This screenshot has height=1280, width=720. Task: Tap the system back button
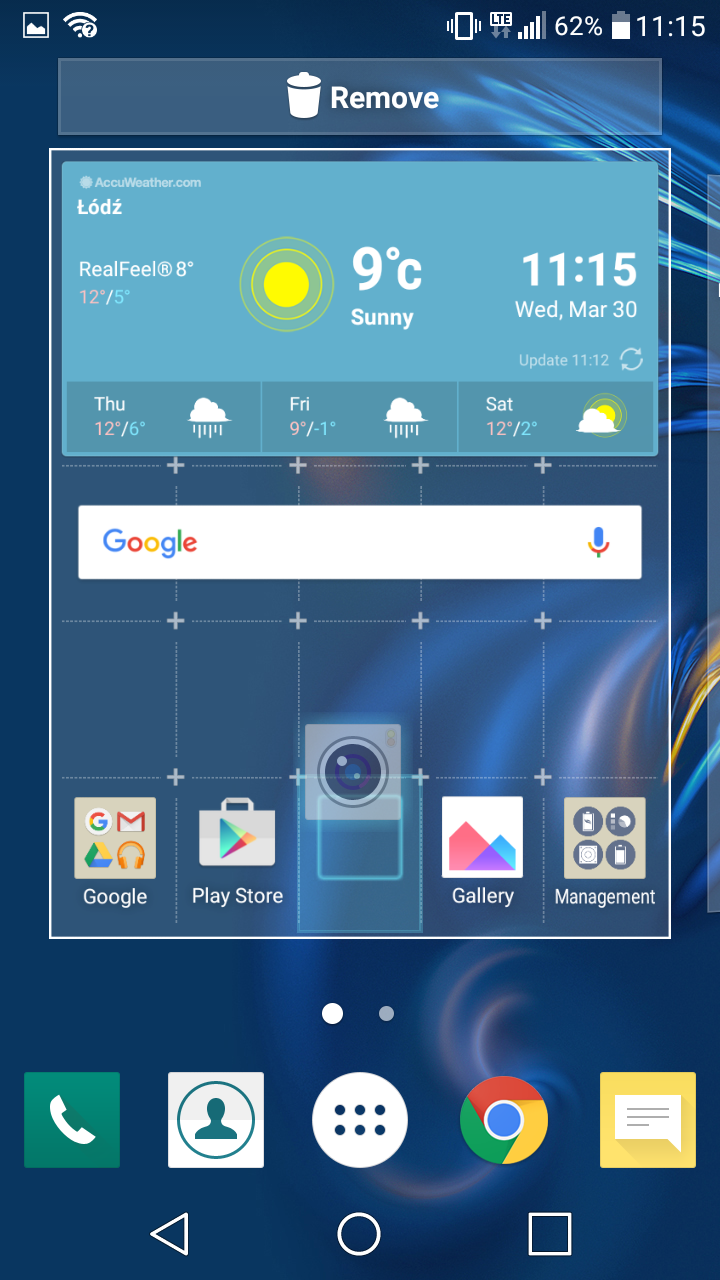coord(170,1234)
